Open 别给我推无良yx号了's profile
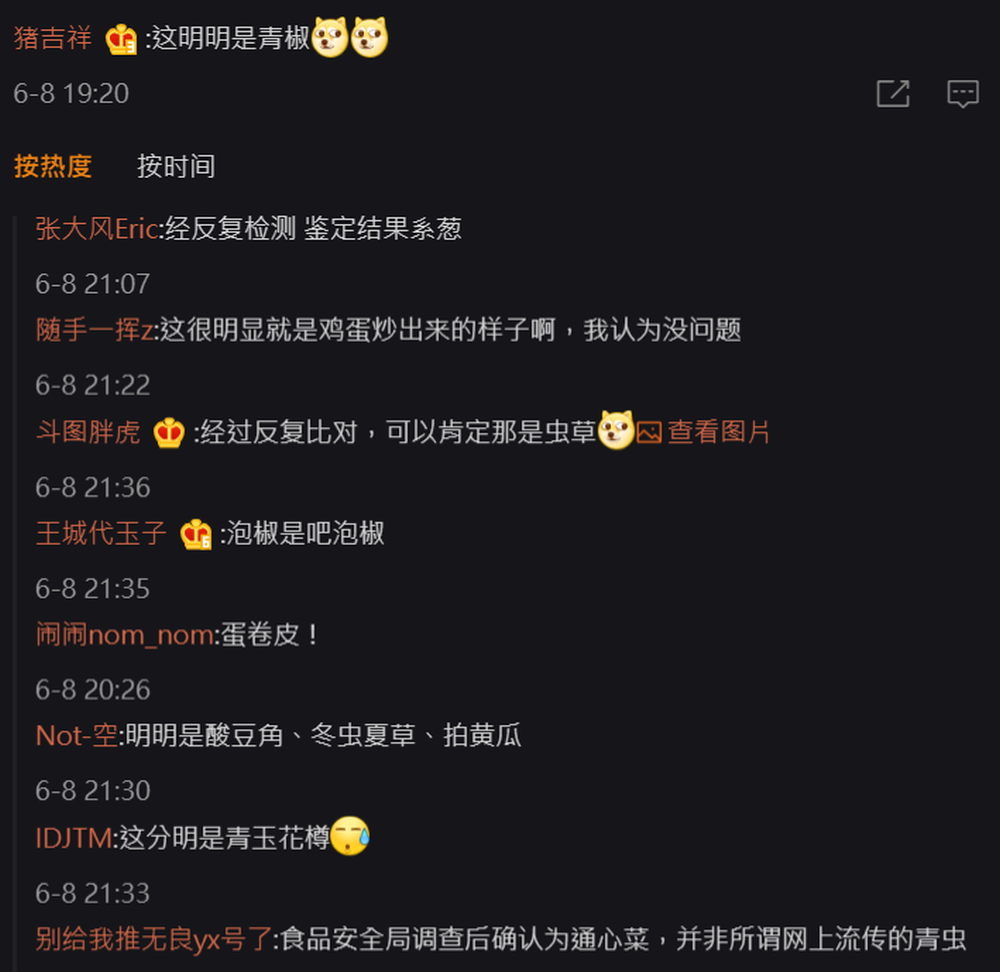 [154, 940]
